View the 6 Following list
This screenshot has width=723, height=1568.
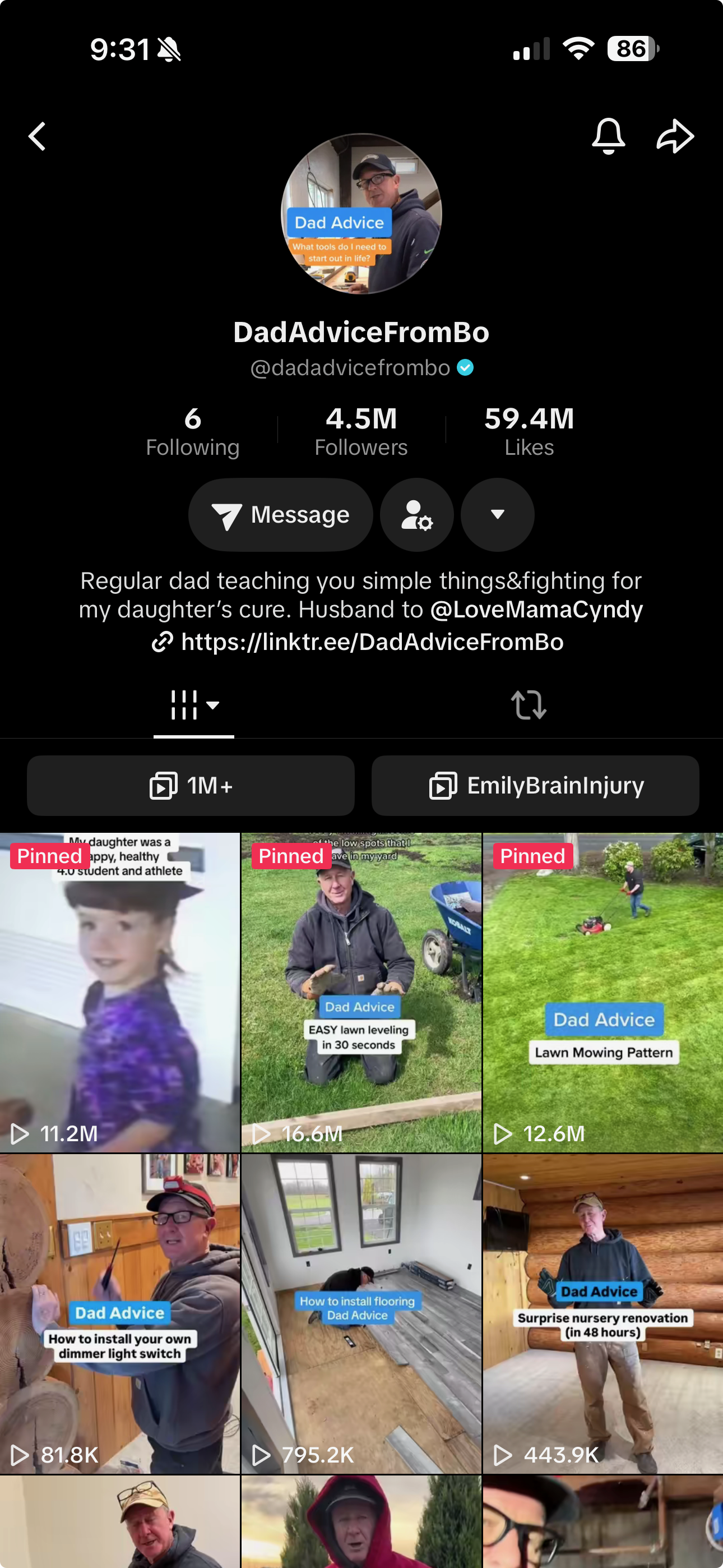[192, 431]
